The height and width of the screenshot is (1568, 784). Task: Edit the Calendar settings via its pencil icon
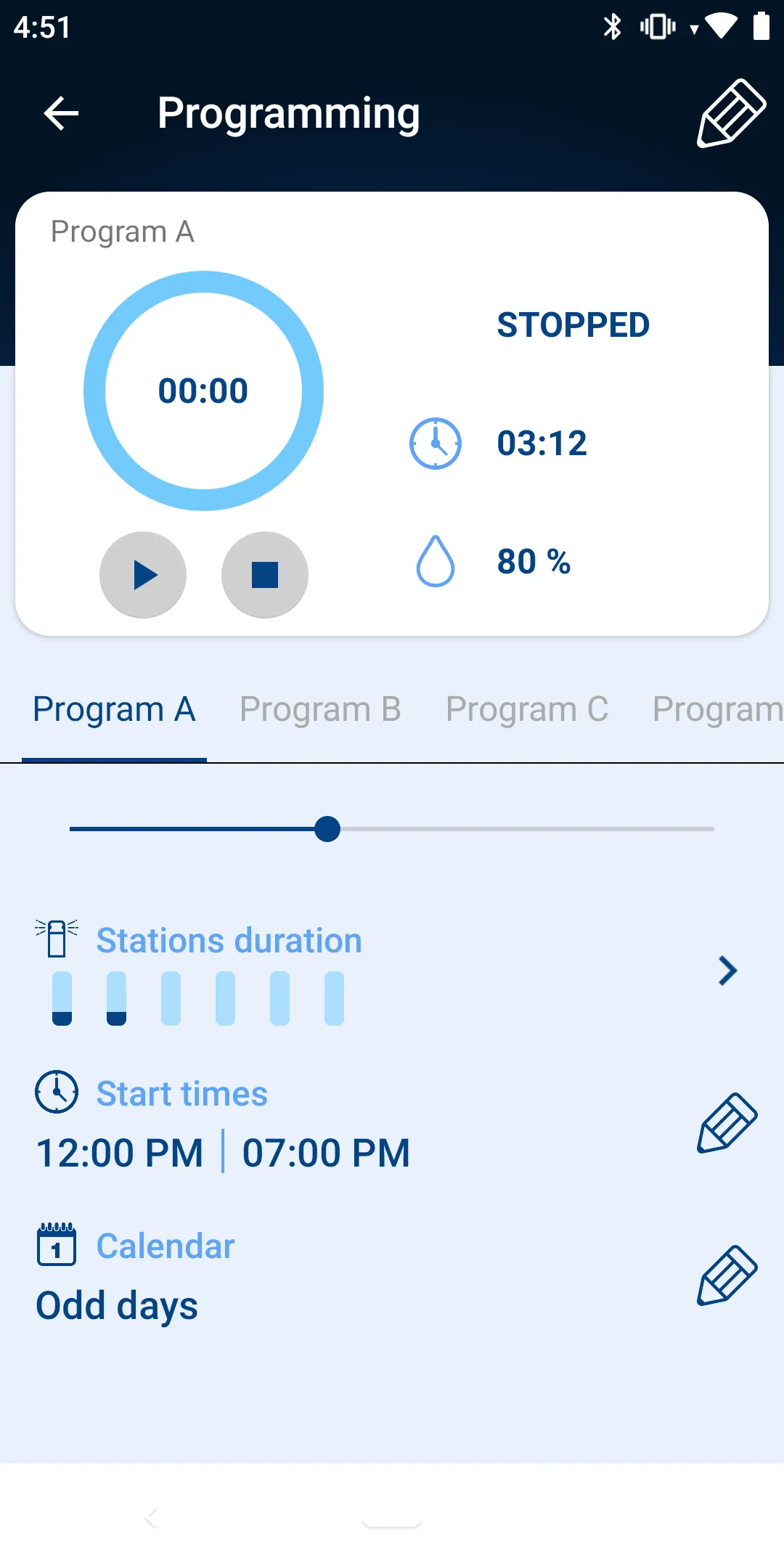click(x=727, y=1275)
